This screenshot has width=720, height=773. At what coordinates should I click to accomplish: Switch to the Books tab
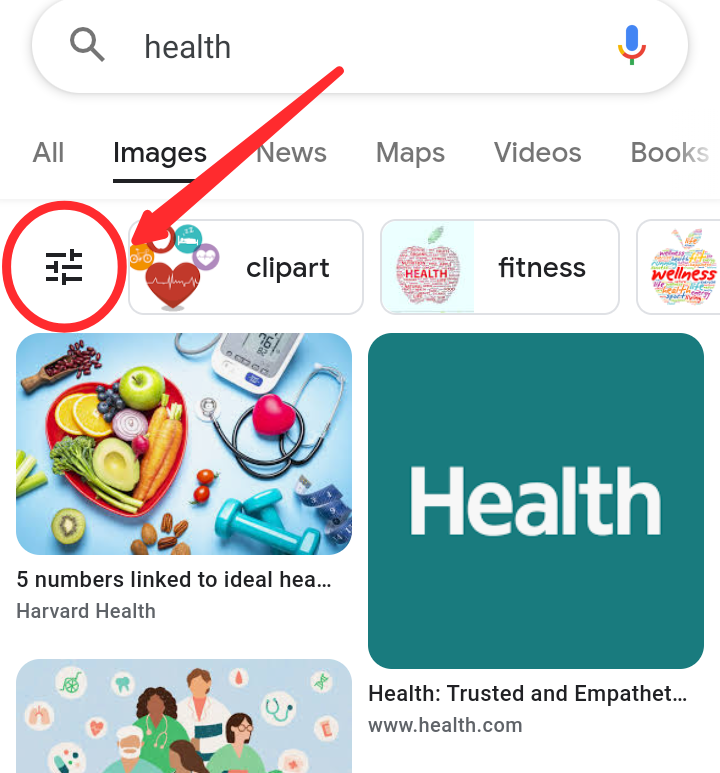point(670,153)
